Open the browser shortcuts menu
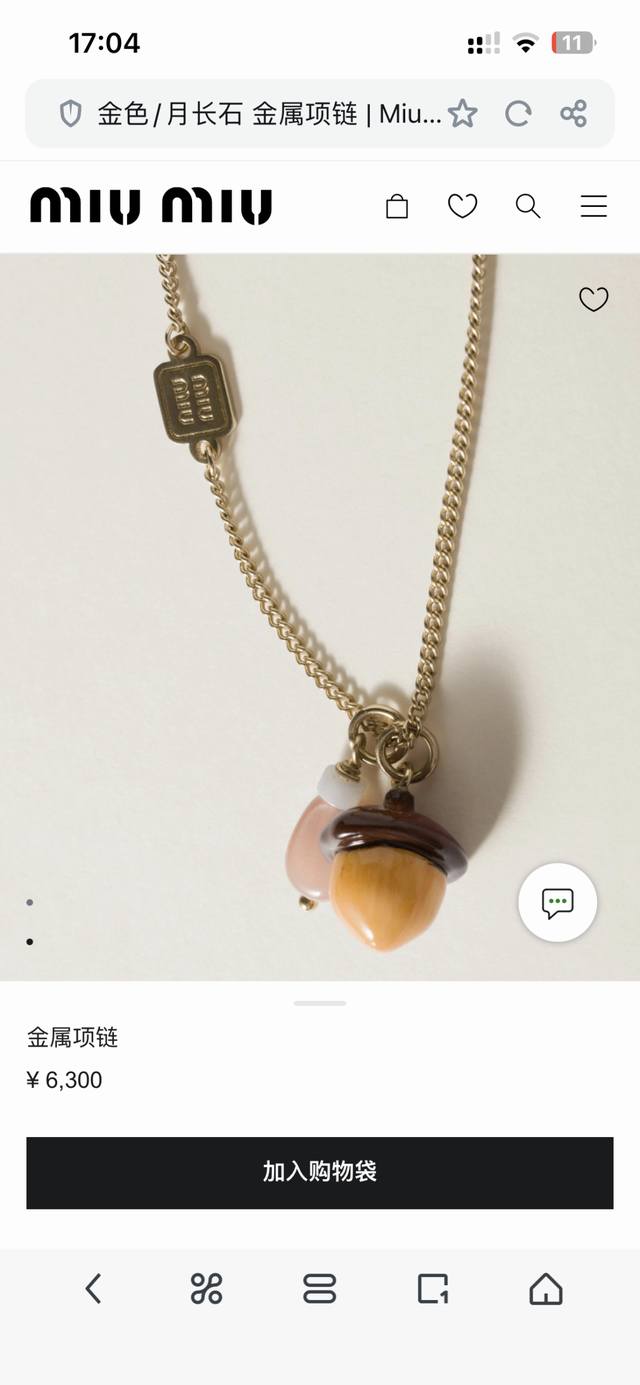The width and height of the screenshot is (640, 1385). [x=206, y=1289]
